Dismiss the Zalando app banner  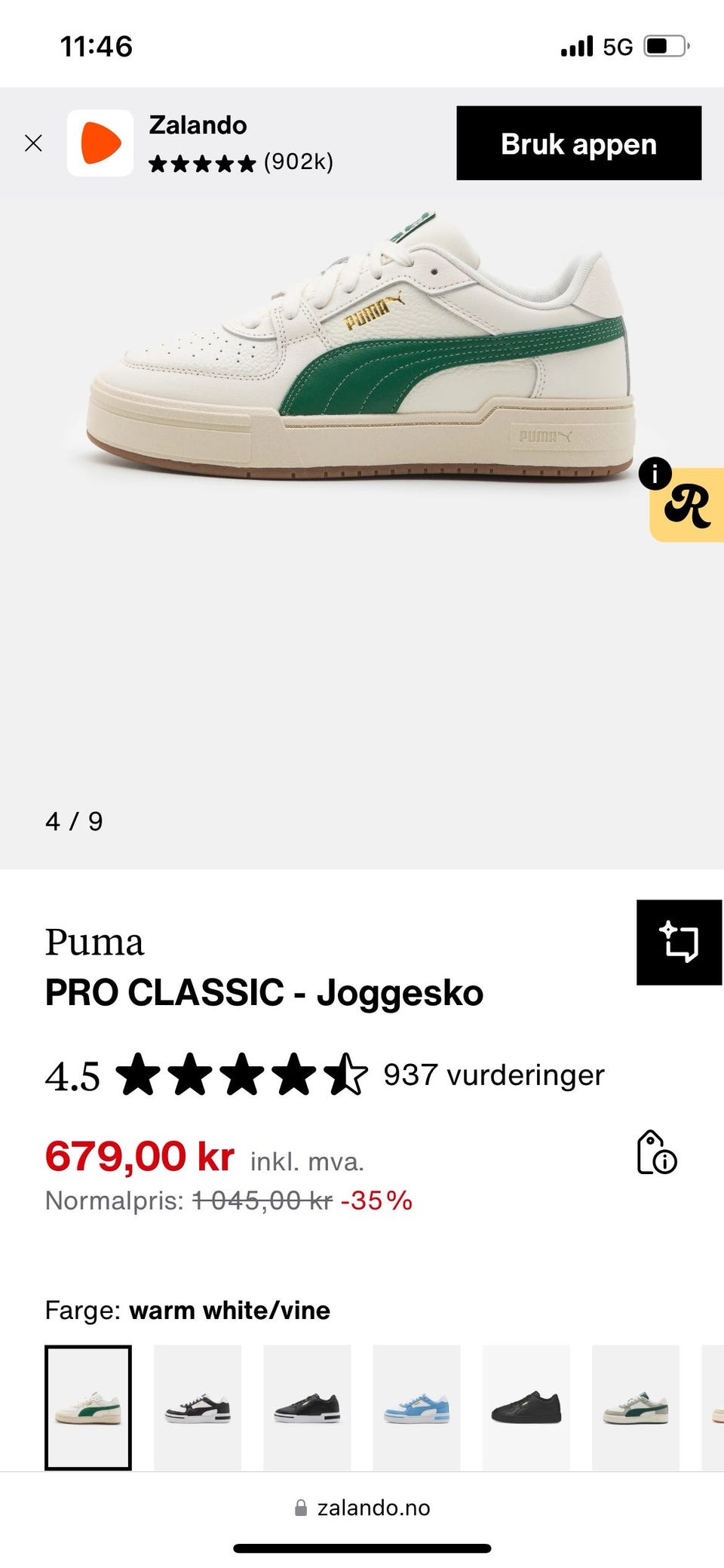point(33,143)
